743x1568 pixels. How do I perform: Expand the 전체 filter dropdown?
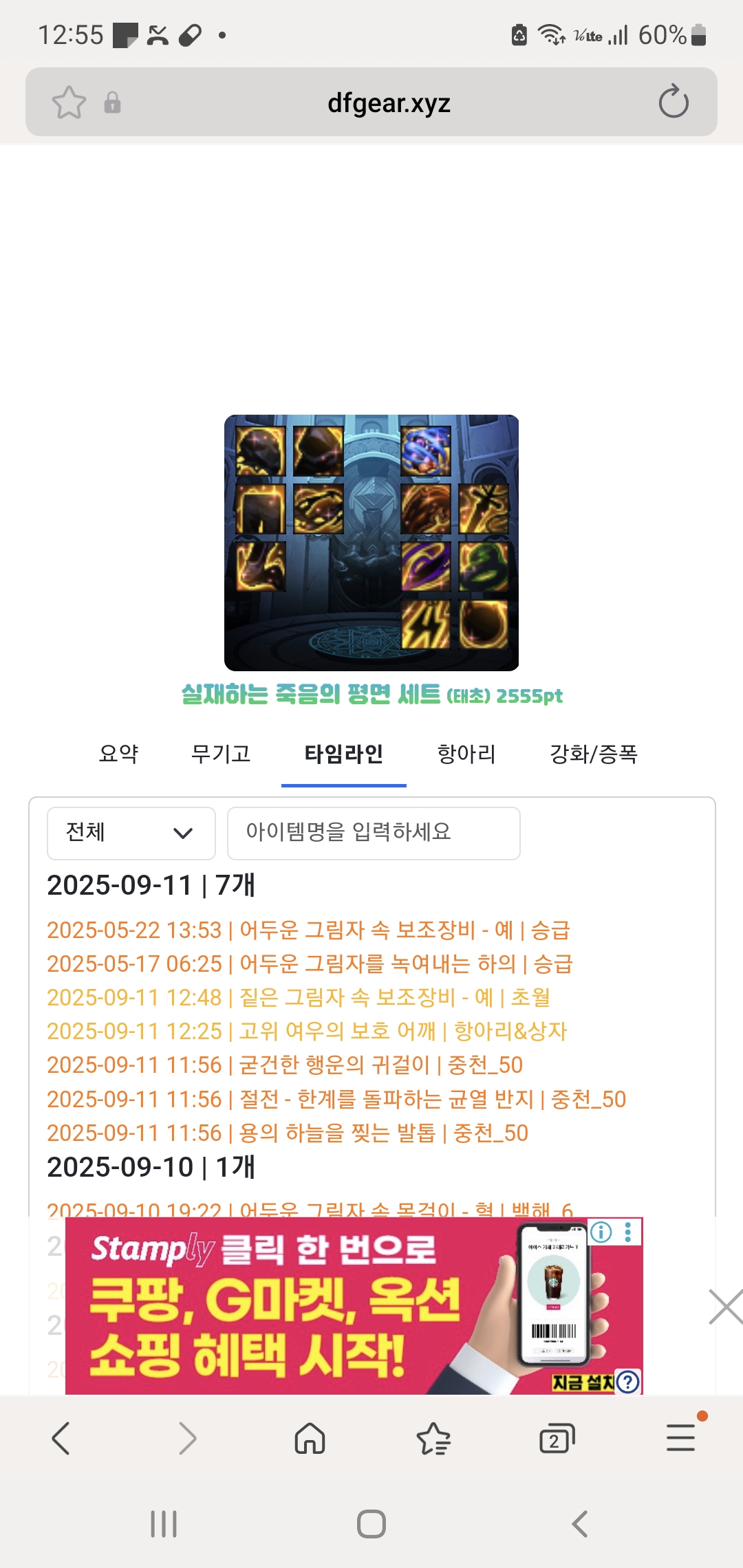pos(131,833)
